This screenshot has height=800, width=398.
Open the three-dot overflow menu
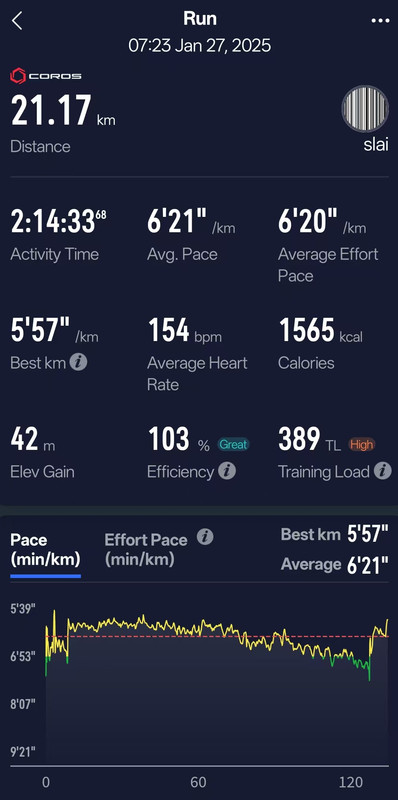pos(380,20)
